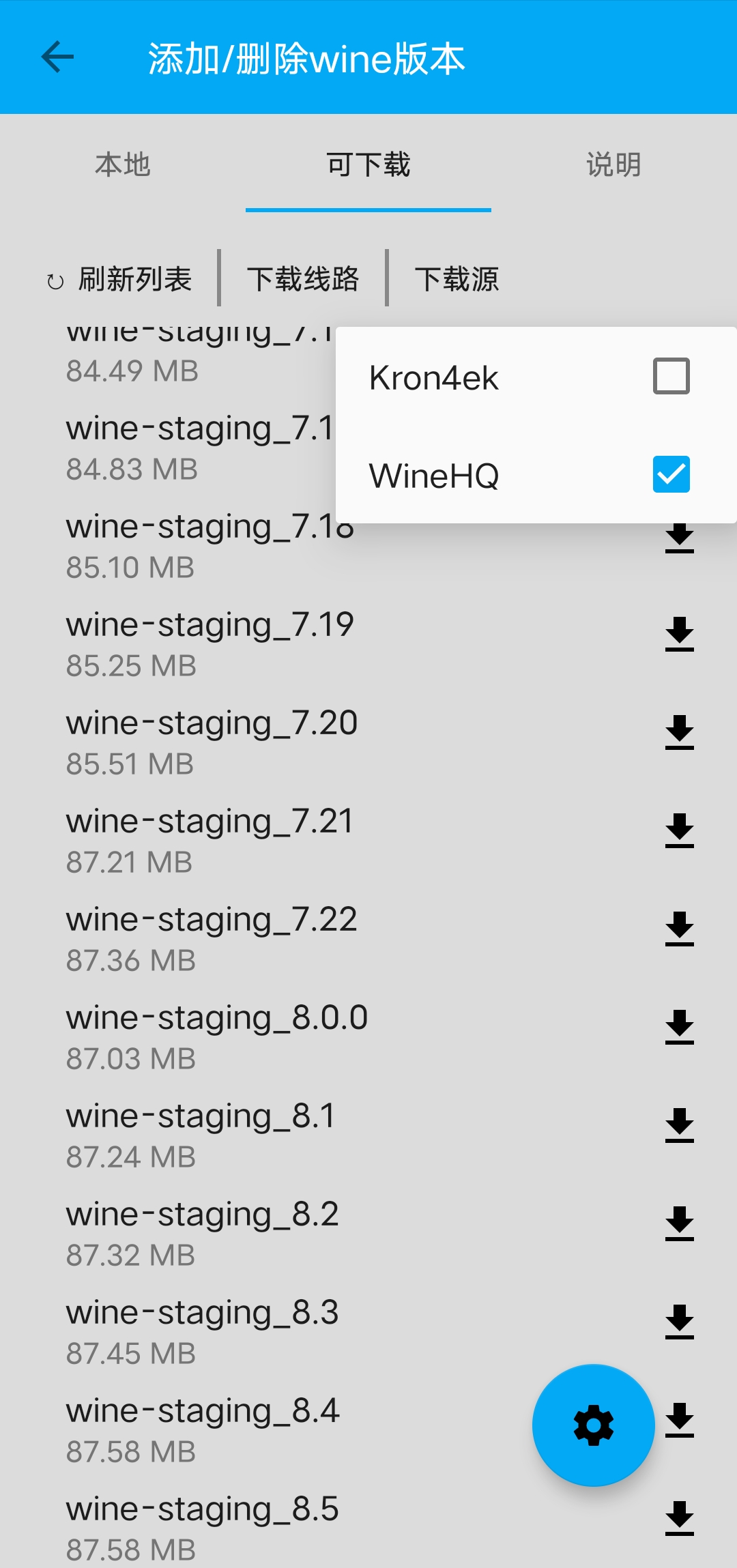Go back using the top-left arrow
The width and height of the screenshot is (737, 1568).
pos(57,57)
